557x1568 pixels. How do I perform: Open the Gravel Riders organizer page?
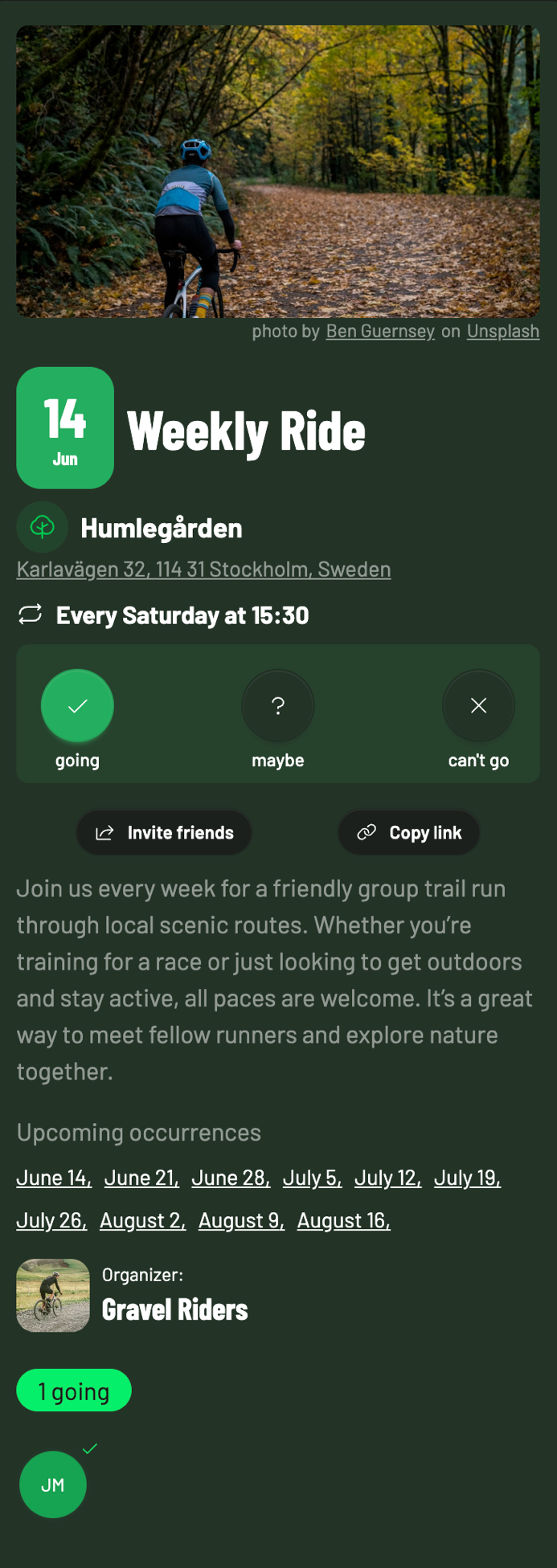point(174,1309)
